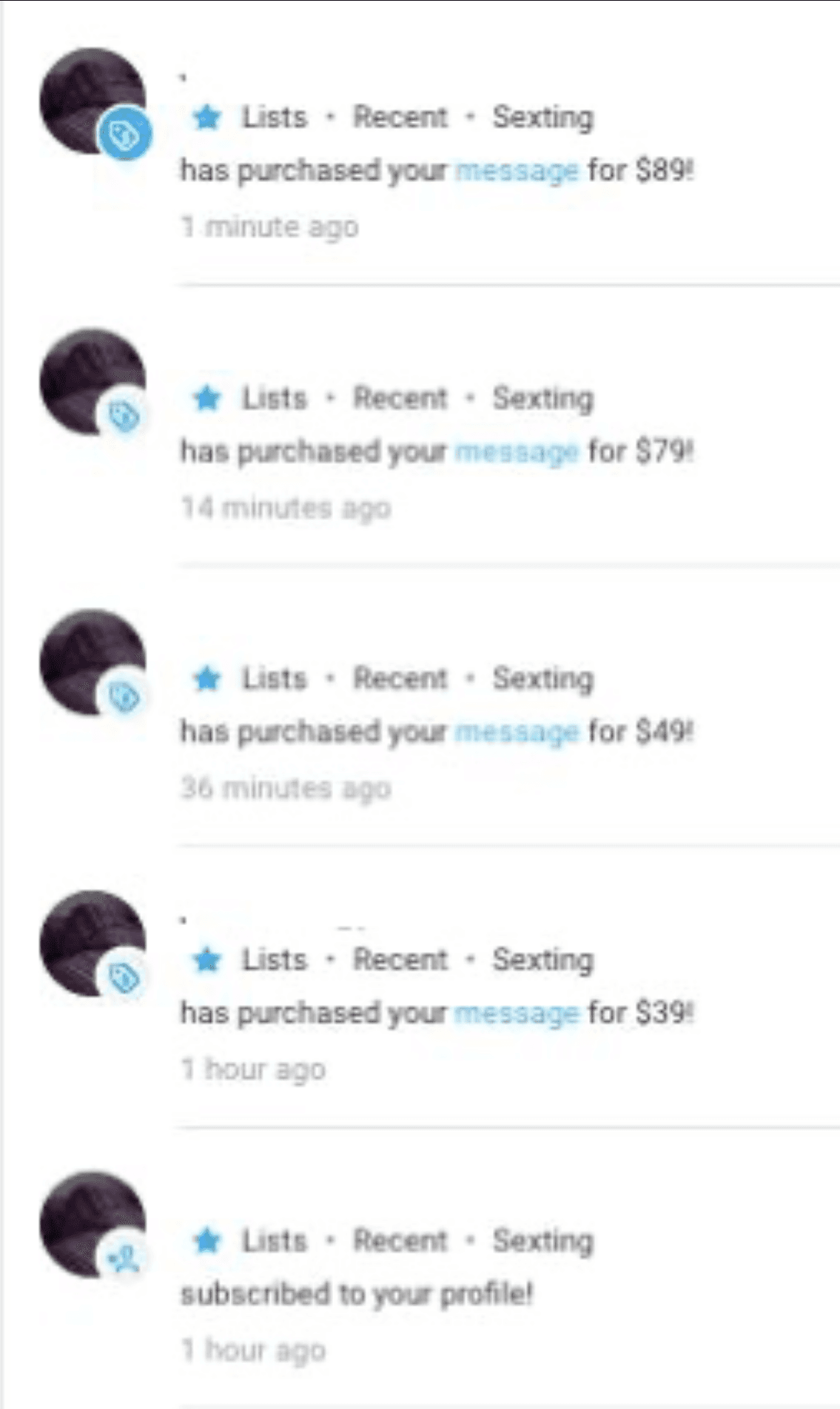Open message link in the $89 purchase notification
840x1409 pixels.
(x=516, y=171)
